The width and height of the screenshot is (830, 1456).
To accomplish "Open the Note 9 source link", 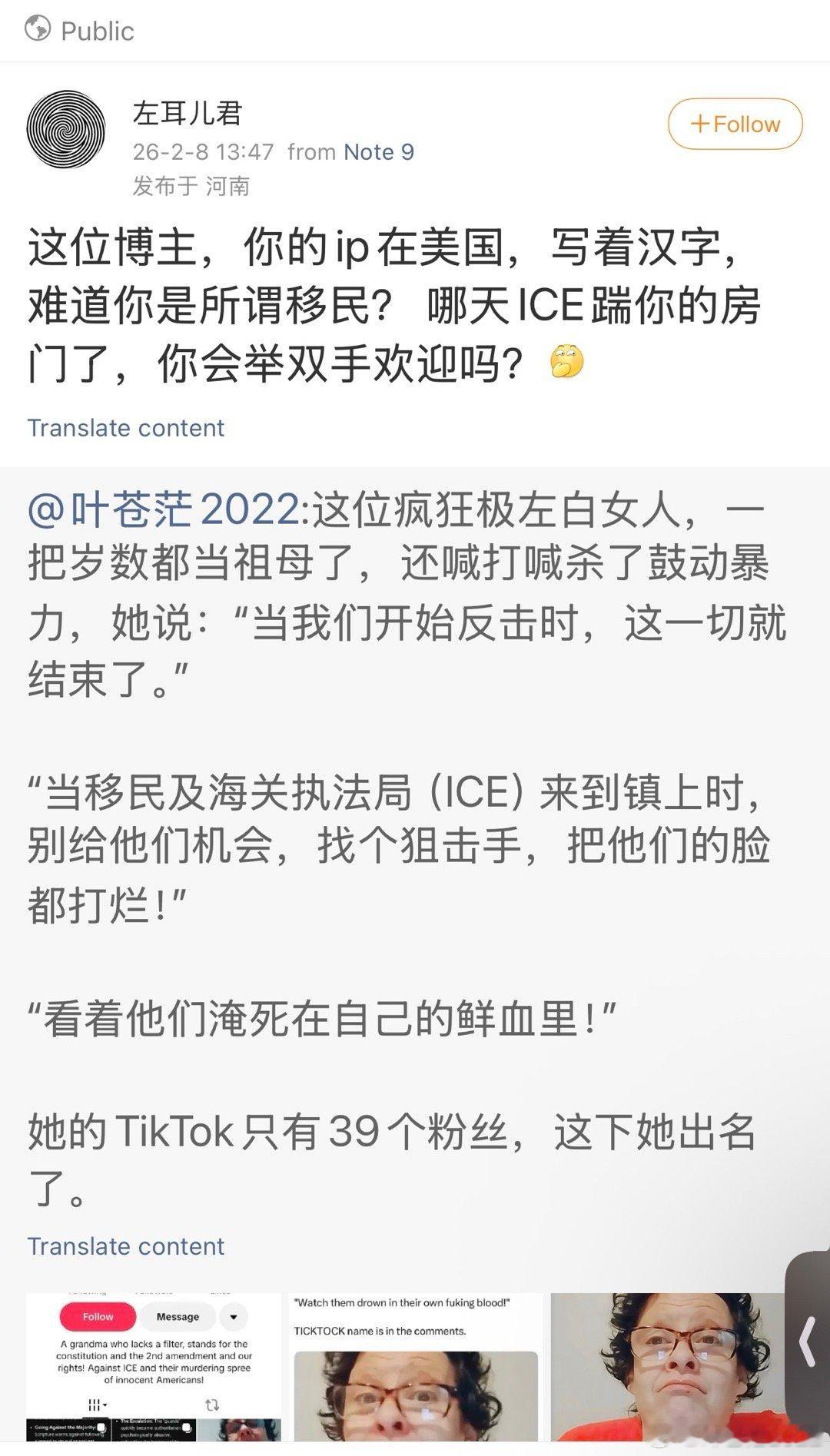I will click(377, 152).
